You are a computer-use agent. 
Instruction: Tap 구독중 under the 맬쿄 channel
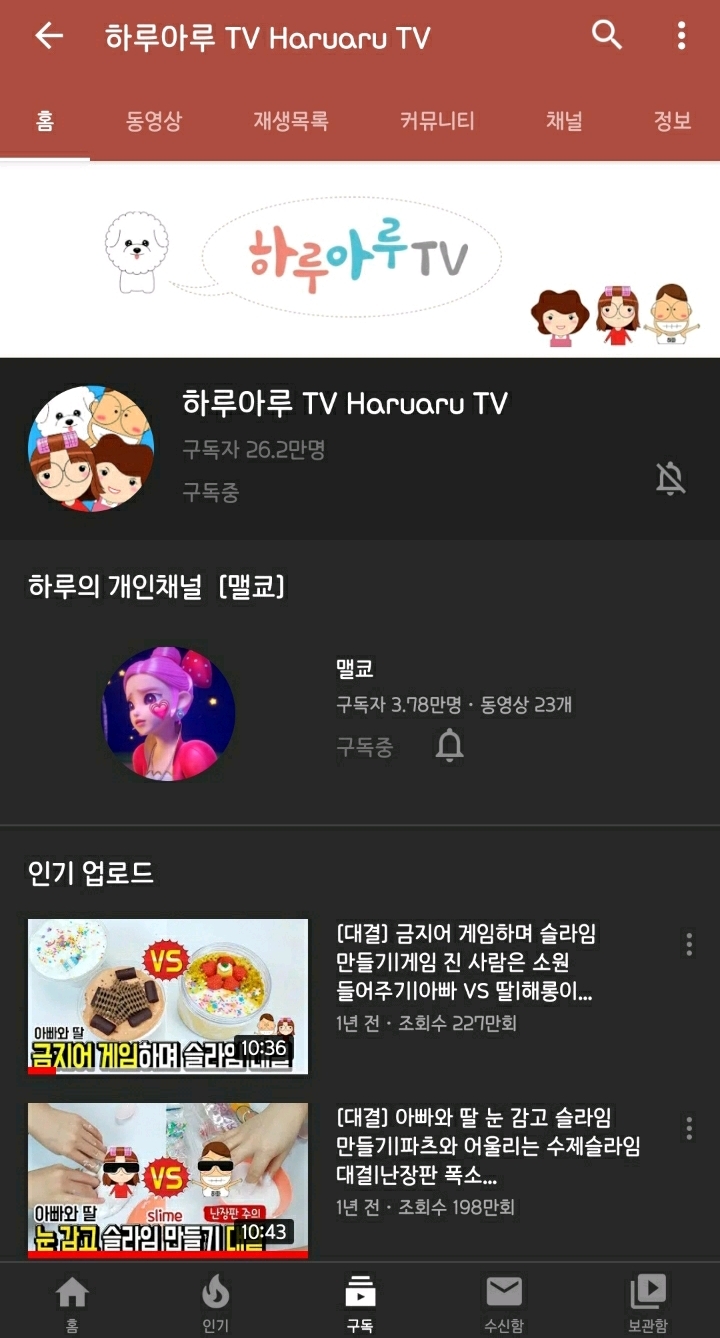[x=365, y=747]
